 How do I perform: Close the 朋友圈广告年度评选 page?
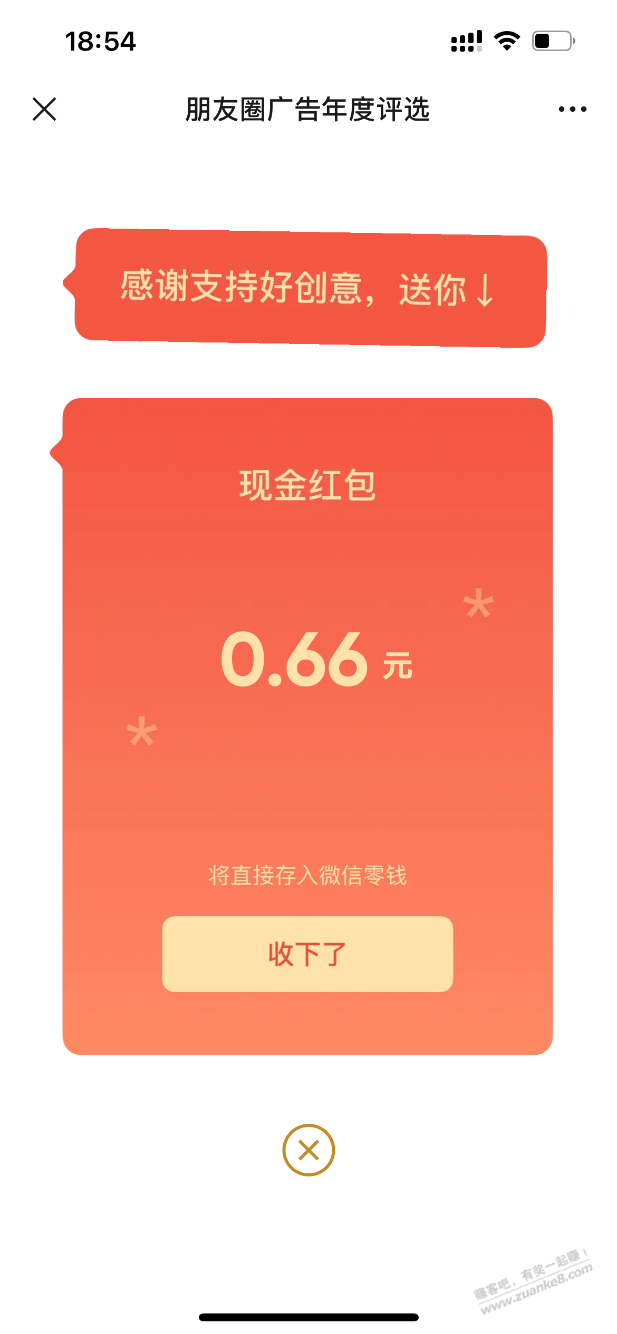coord(44,109)
